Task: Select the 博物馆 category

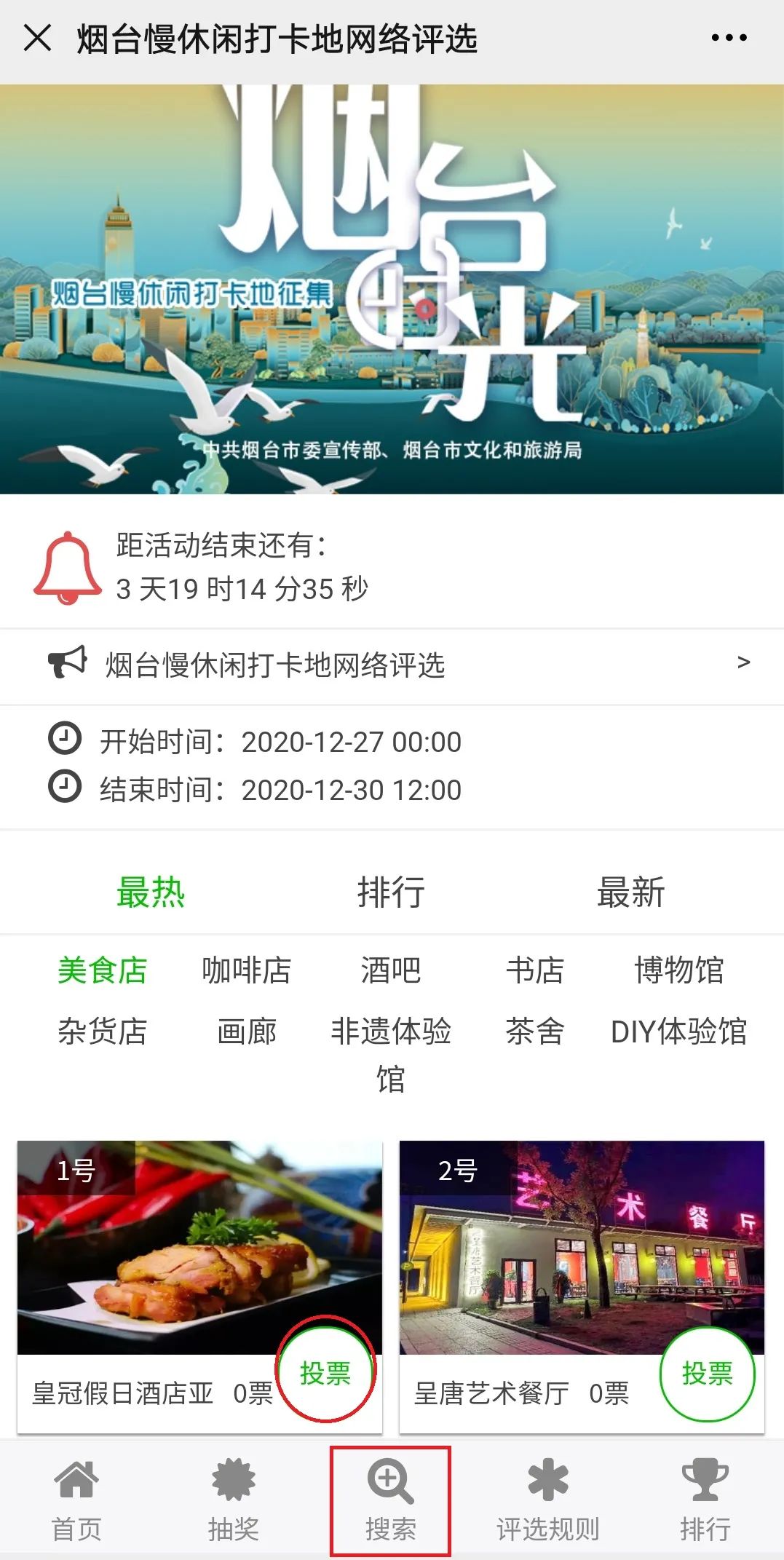Action: pyautogui.click(x=678, y=970)
